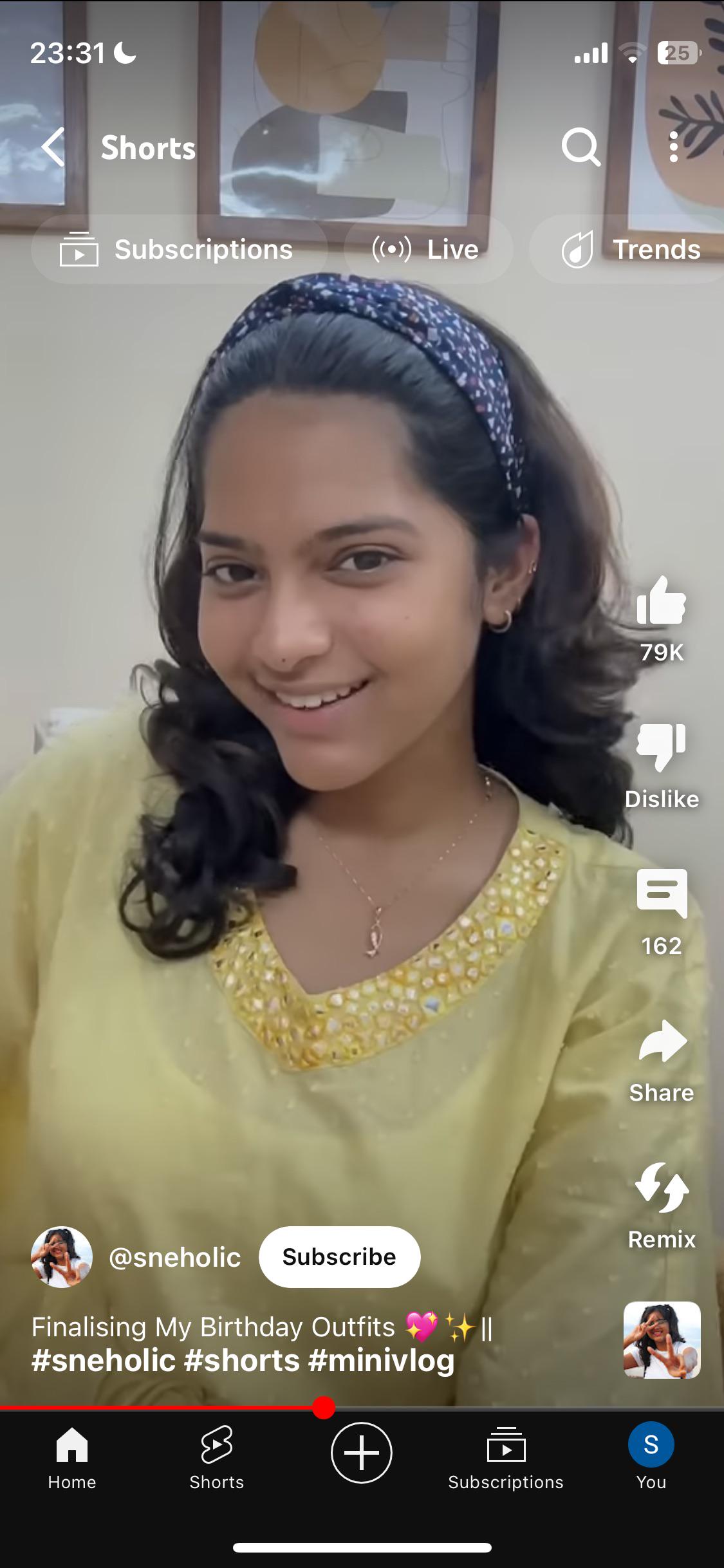Remix this Short
The width and height of the screenshot is (724, 1568).
coord(661,1189)
